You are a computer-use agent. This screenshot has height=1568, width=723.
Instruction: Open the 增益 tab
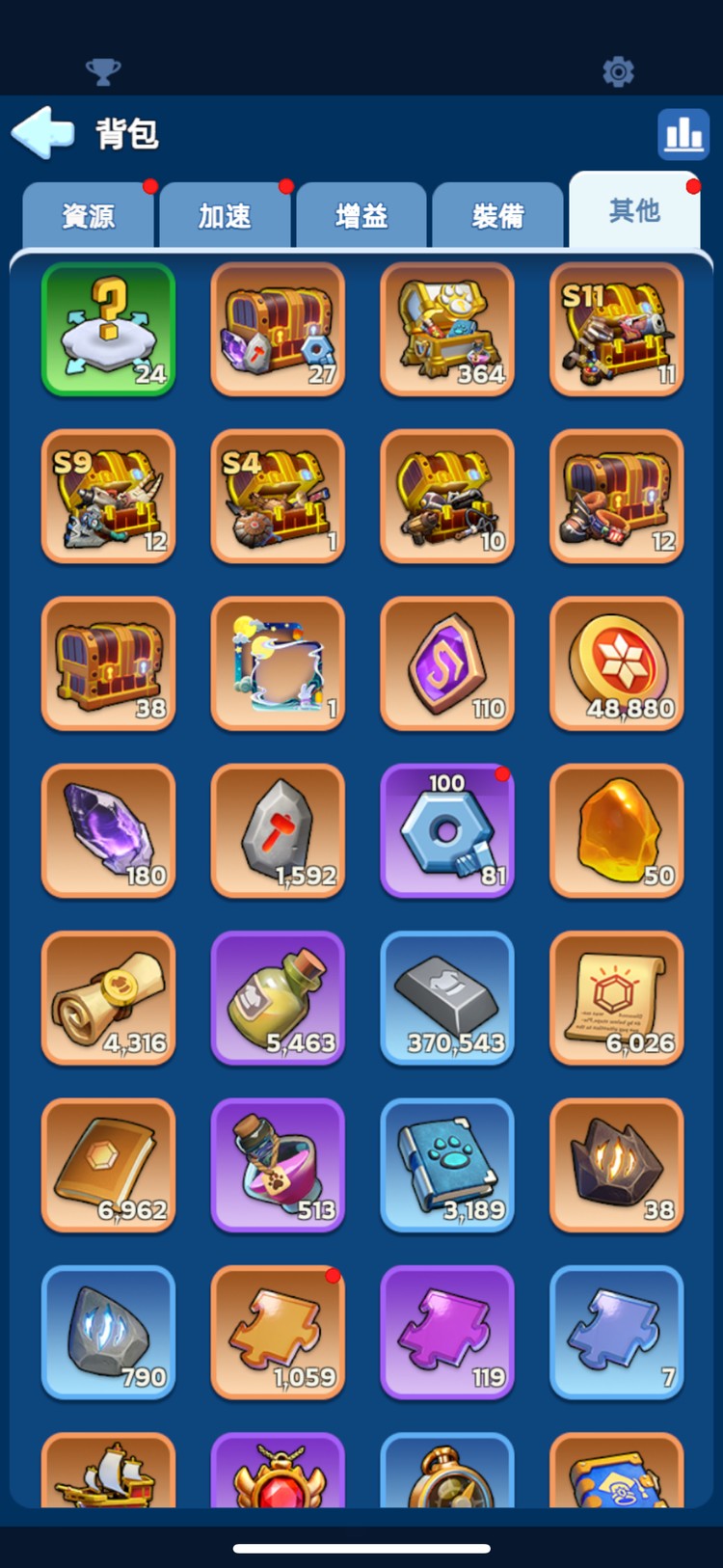pos(361,215)
